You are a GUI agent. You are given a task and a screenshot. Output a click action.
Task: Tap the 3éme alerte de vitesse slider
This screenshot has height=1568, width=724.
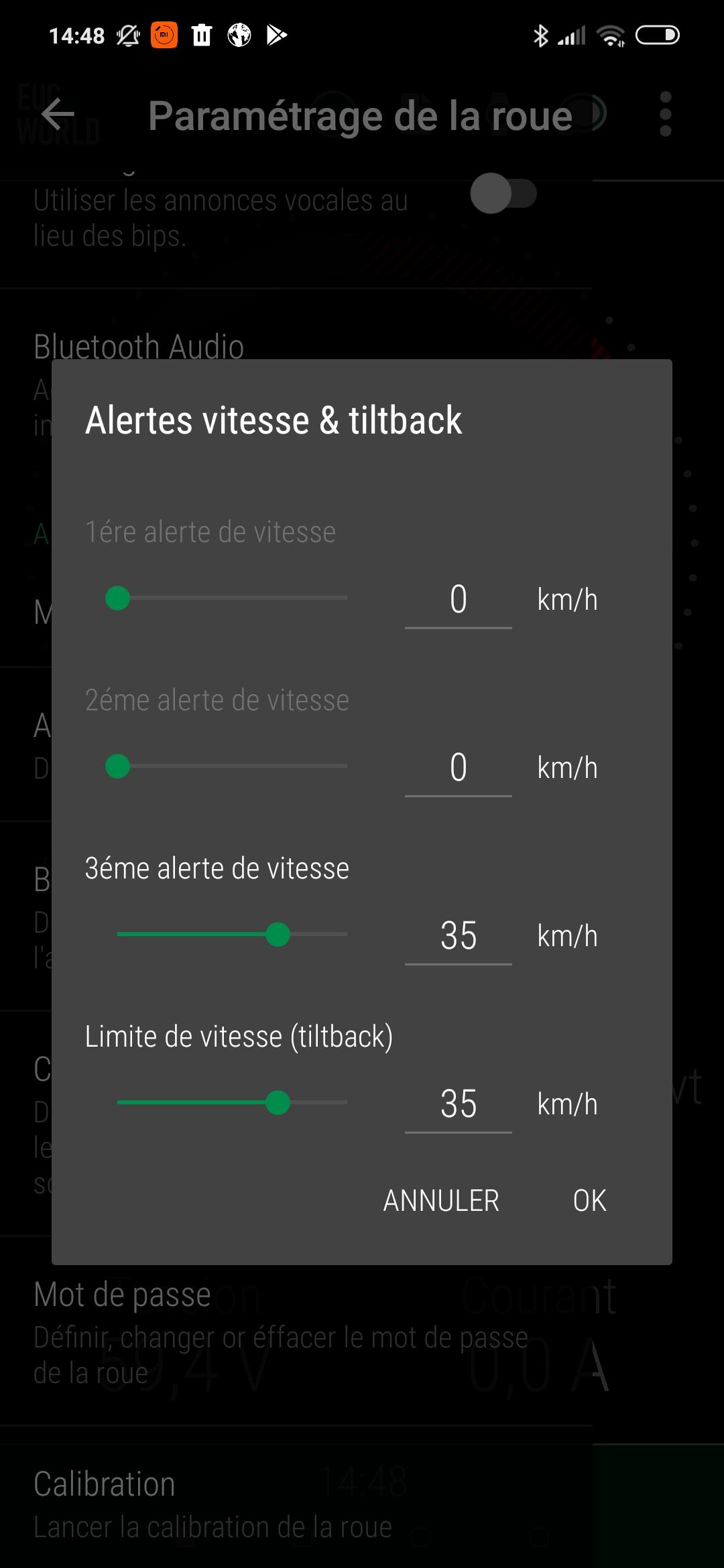[x=232, y=934]
